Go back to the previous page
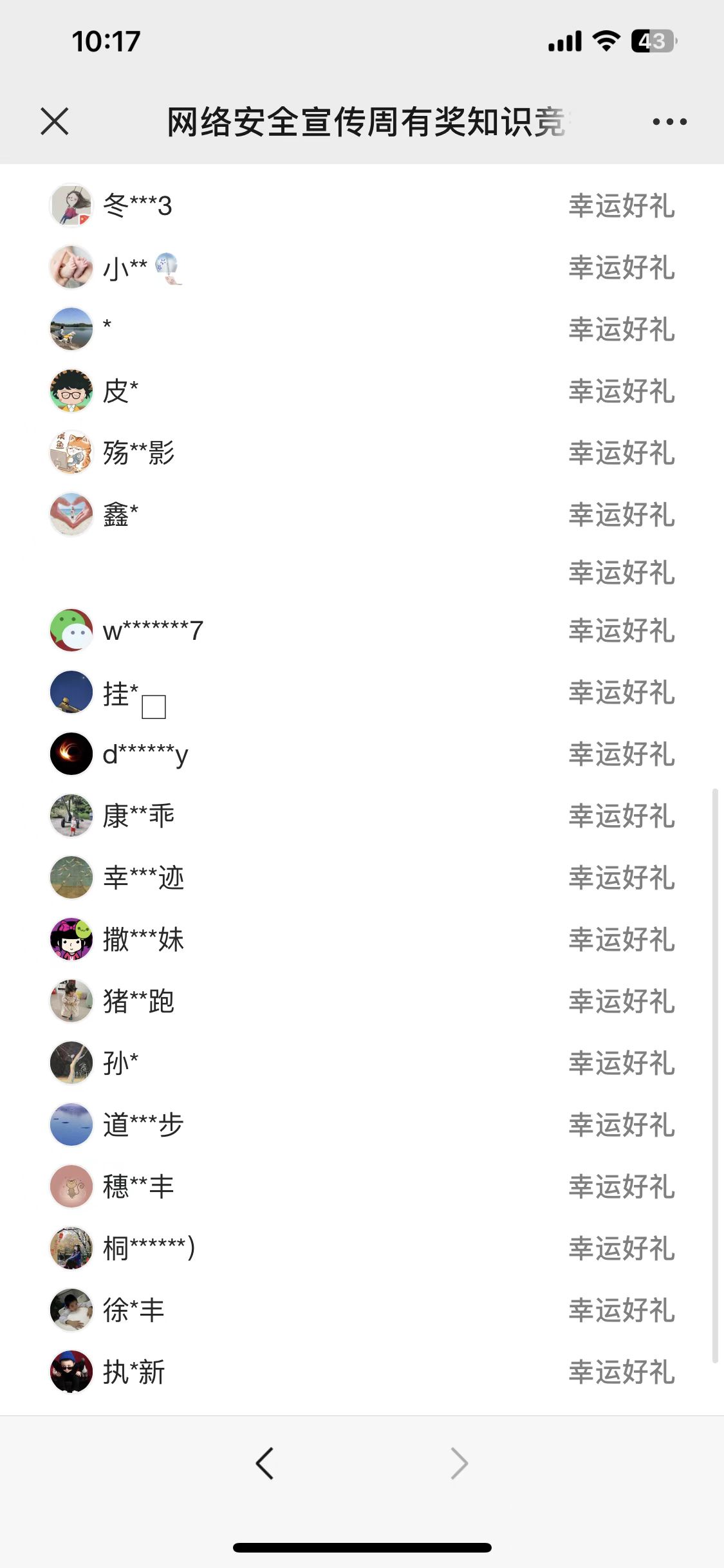Image resolution: width=724 pixels, height=1568 pixels. tap(265, 1464)
